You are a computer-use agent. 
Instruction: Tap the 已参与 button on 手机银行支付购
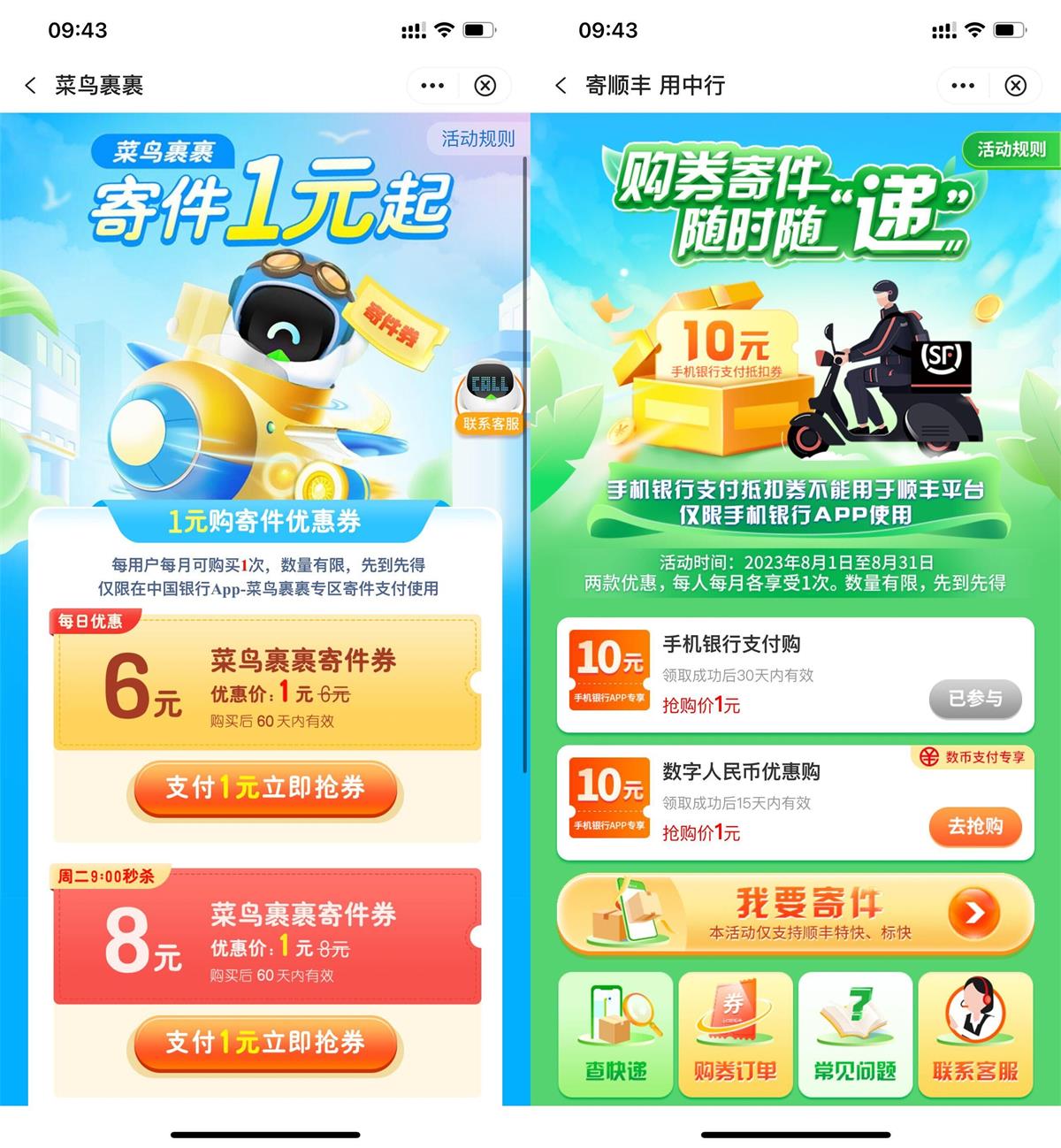point(976,699)
